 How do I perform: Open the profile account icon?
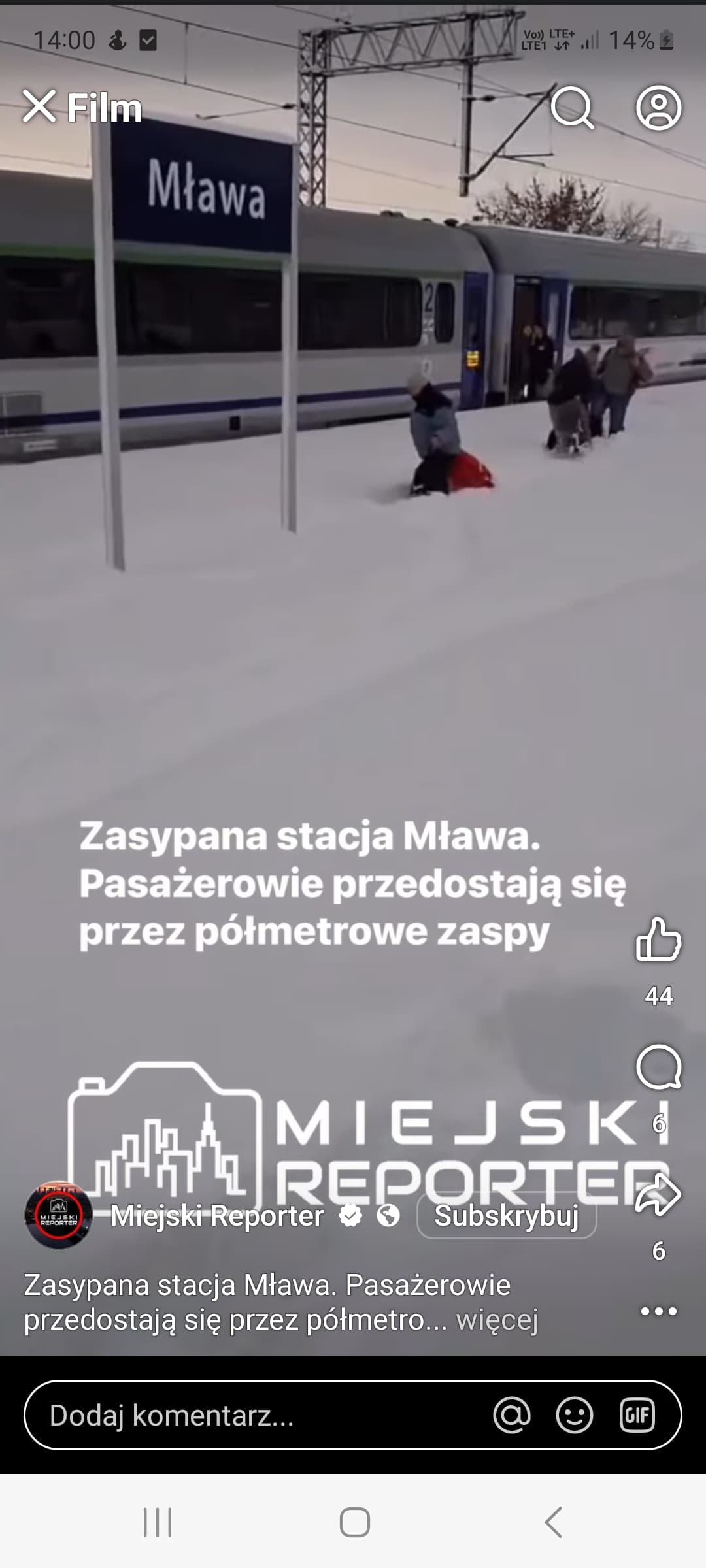pyautogui.click(x=659, y=107)
